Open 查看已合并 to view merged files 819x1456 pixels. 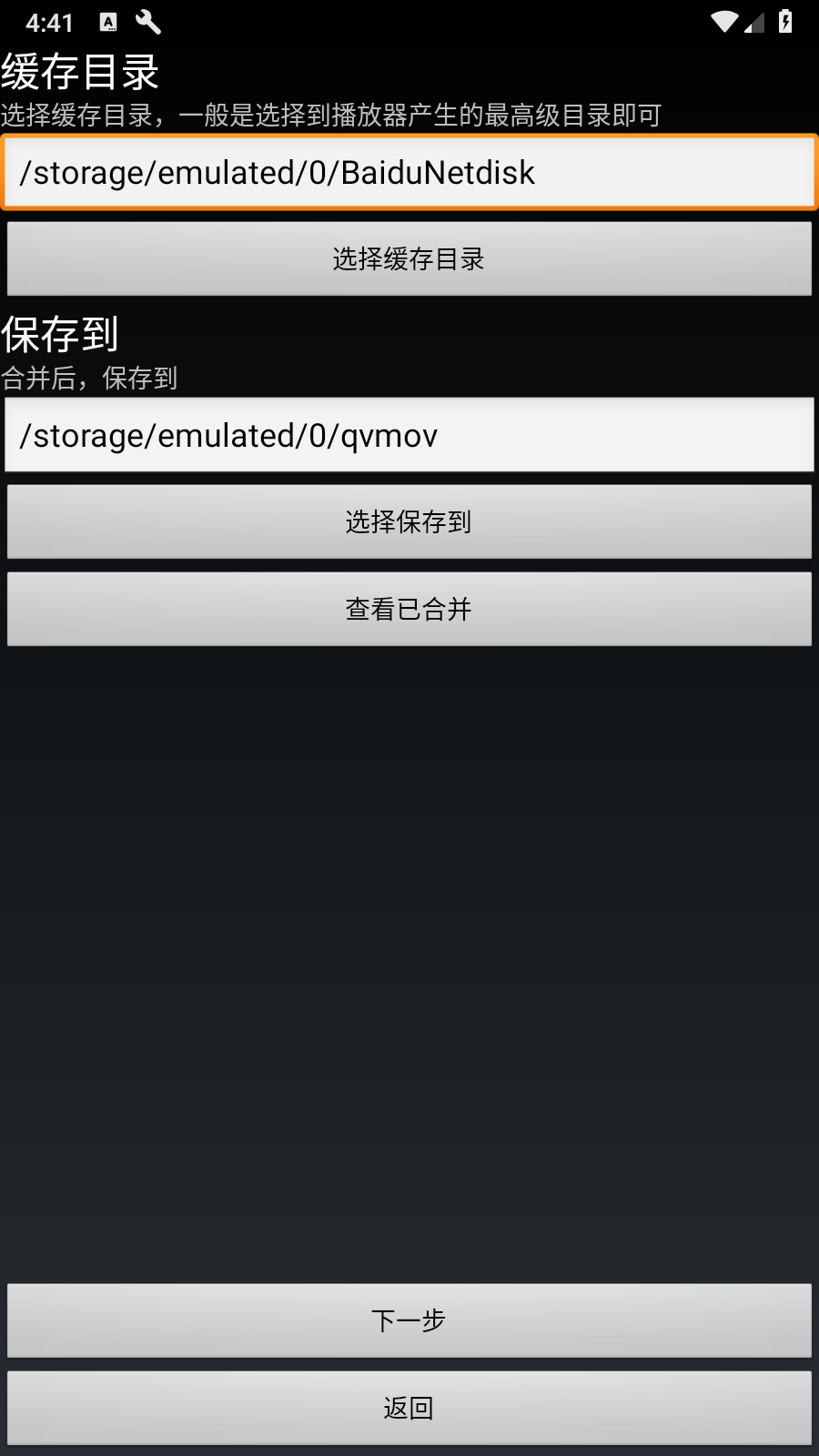coord(409,609)
